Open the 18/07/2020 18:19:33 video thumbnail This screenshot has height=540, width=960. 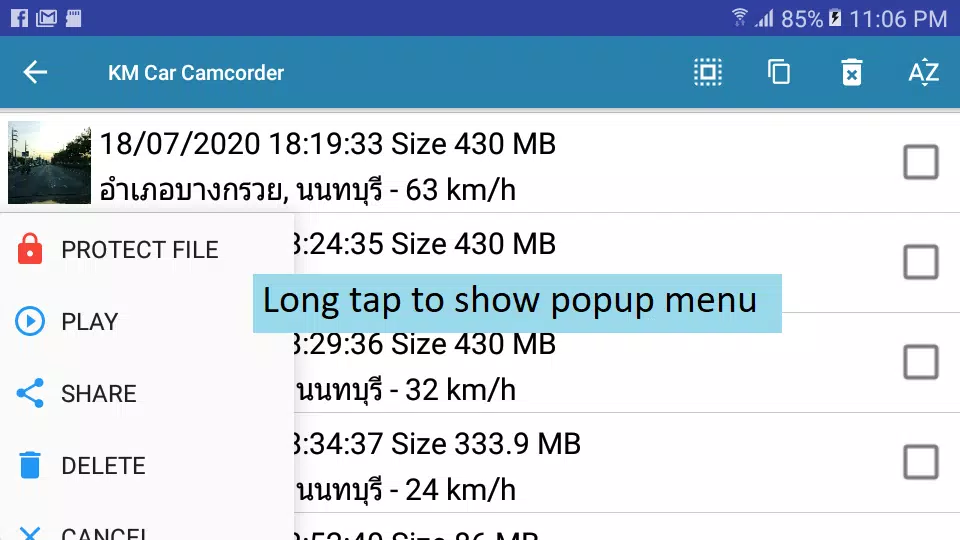point(50,162)
